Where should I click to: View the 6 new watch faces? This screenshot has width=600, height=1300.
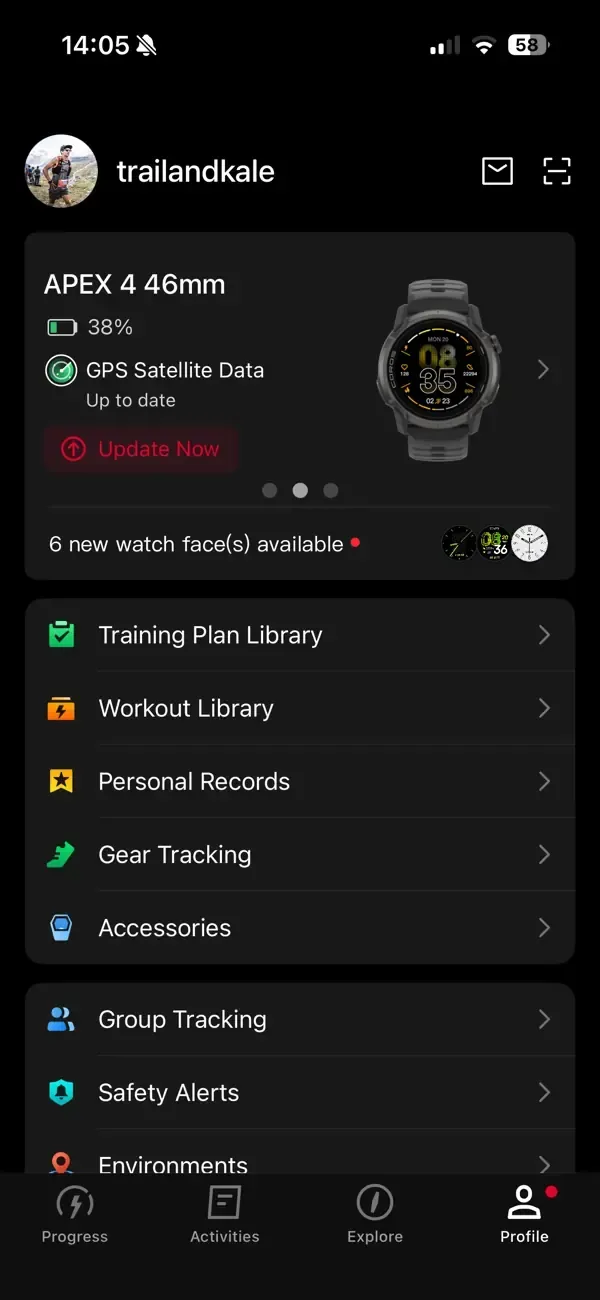pyautogui.click(x=300, y=544)
